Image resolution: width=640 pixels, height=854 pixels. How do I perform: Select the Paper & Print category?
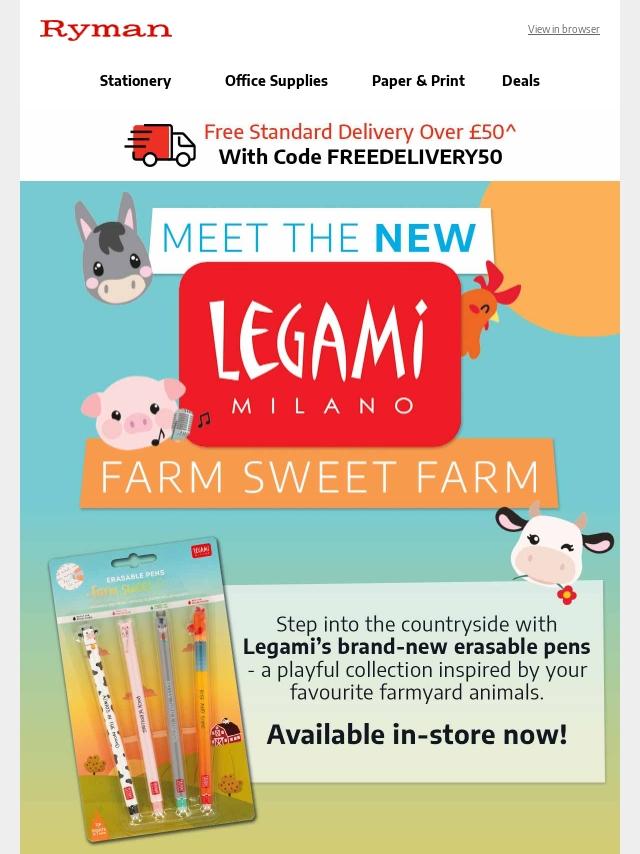[418, 81]
